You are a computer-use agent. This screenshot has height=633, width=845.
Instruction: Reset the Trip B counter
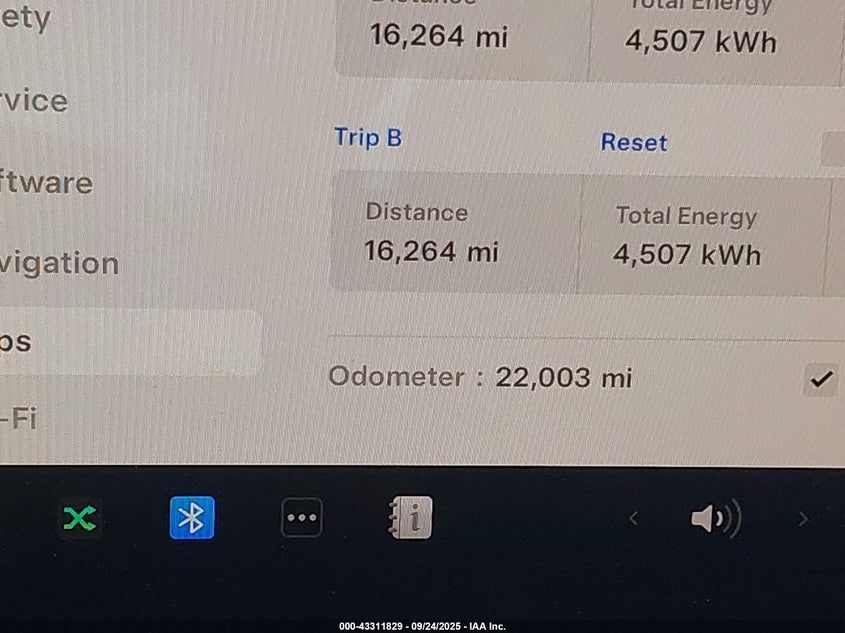(633, 142)
